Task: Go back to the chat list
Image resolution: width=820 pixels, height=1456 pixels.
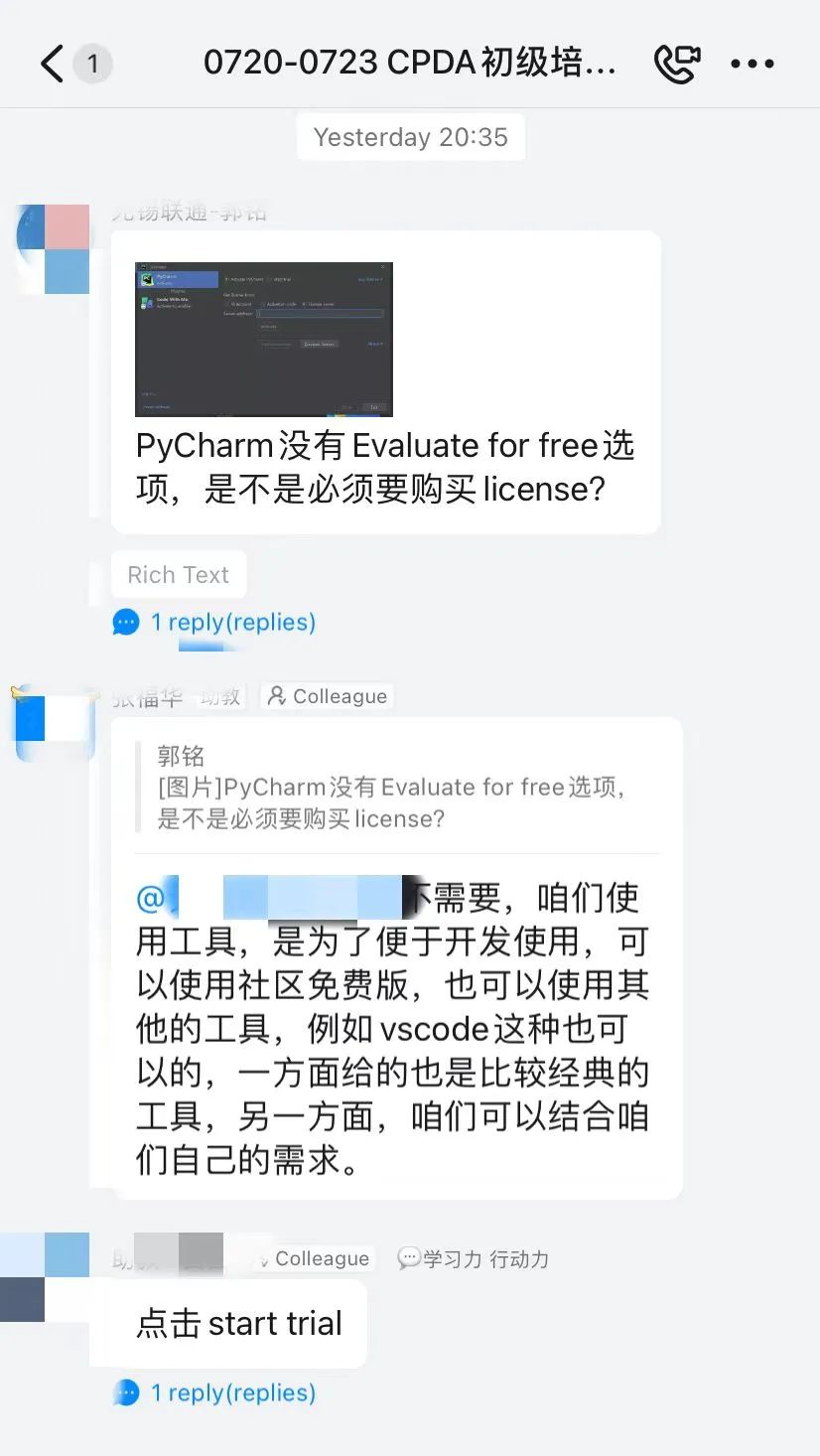Action: [x=52, y=65]
